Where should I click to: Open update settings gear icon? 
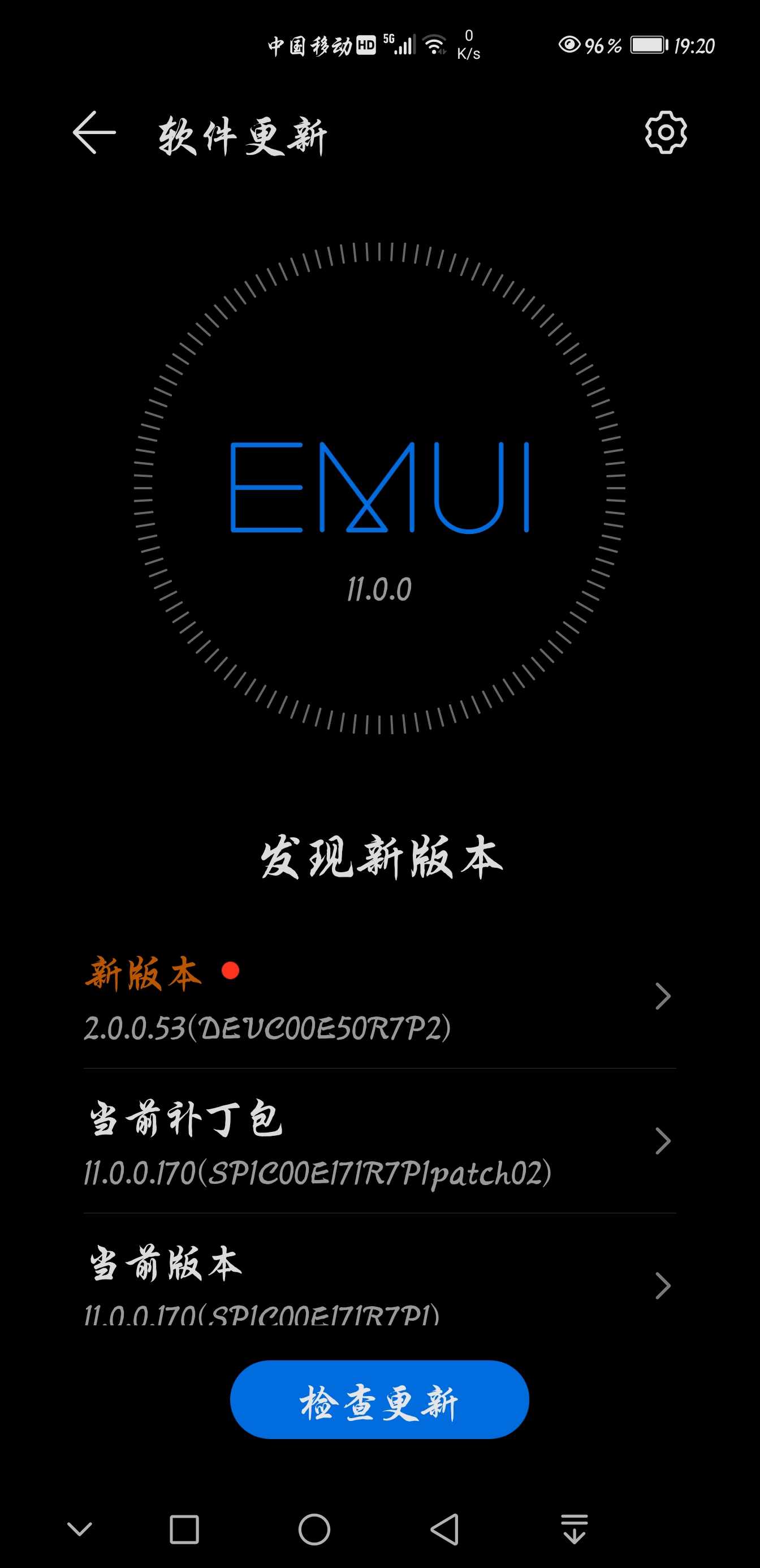click(666, 133)
